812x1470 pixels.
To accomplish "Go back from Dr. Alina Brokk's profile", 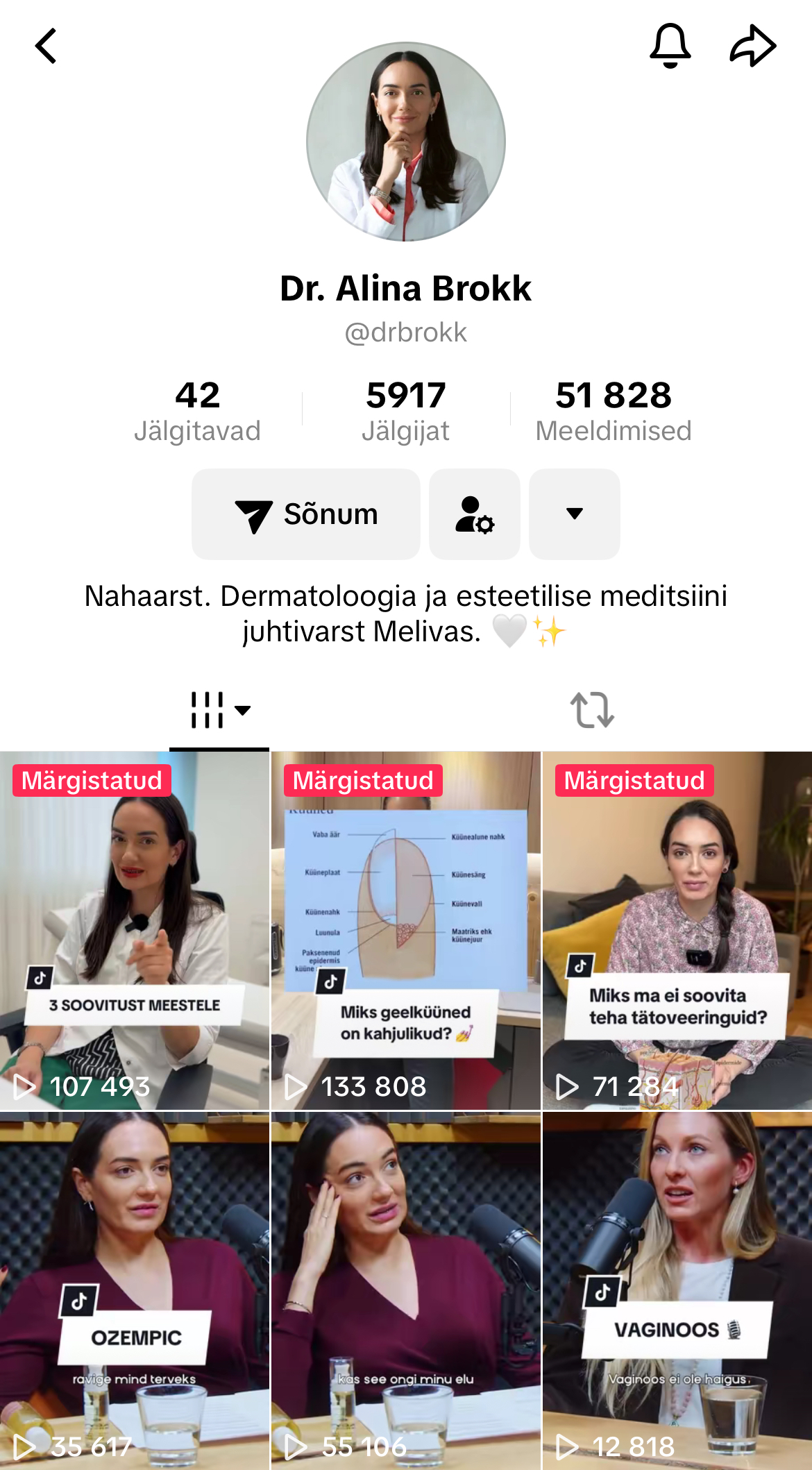I will (x=46, y=47).
